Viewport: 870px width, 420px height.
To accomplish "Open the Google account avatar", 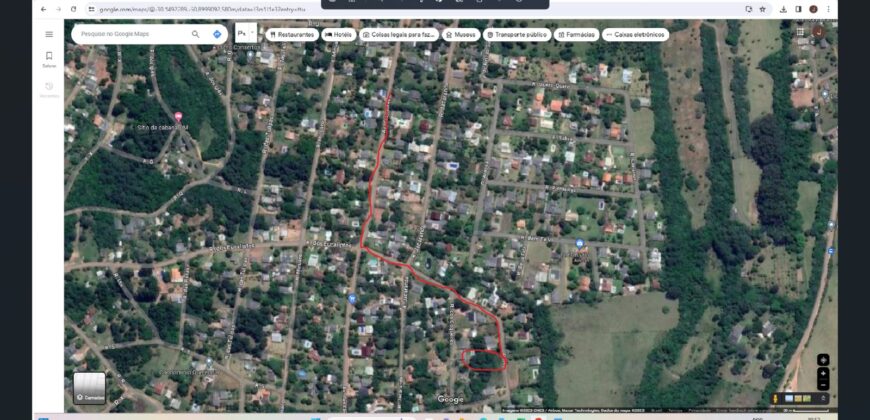I will 817,31.
